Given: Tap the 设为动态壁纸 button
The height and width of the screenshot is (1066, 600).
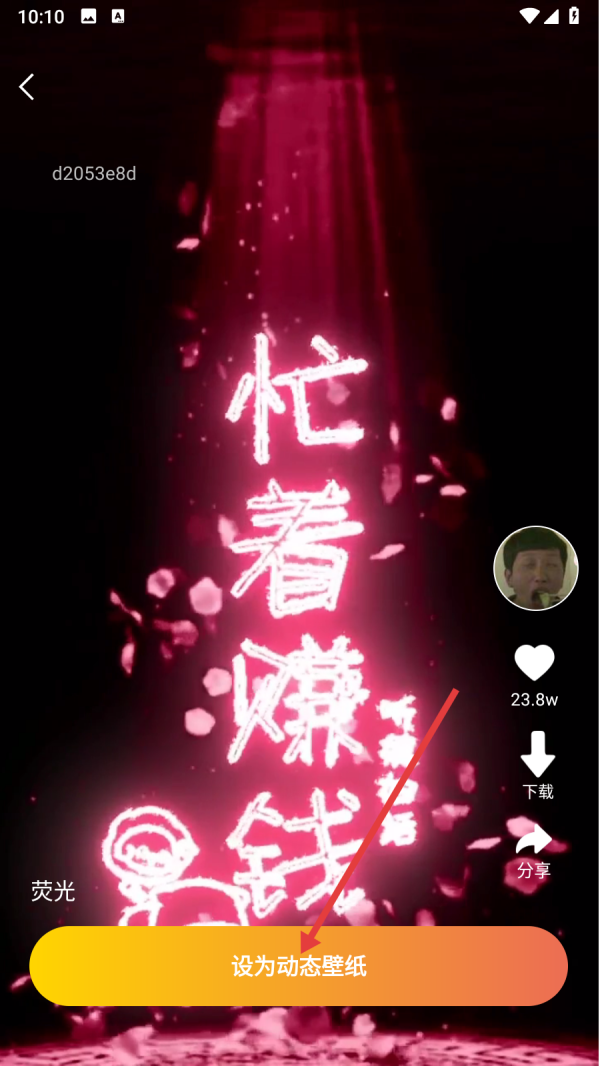Looking at the screenshot, I should coord(298,966).
